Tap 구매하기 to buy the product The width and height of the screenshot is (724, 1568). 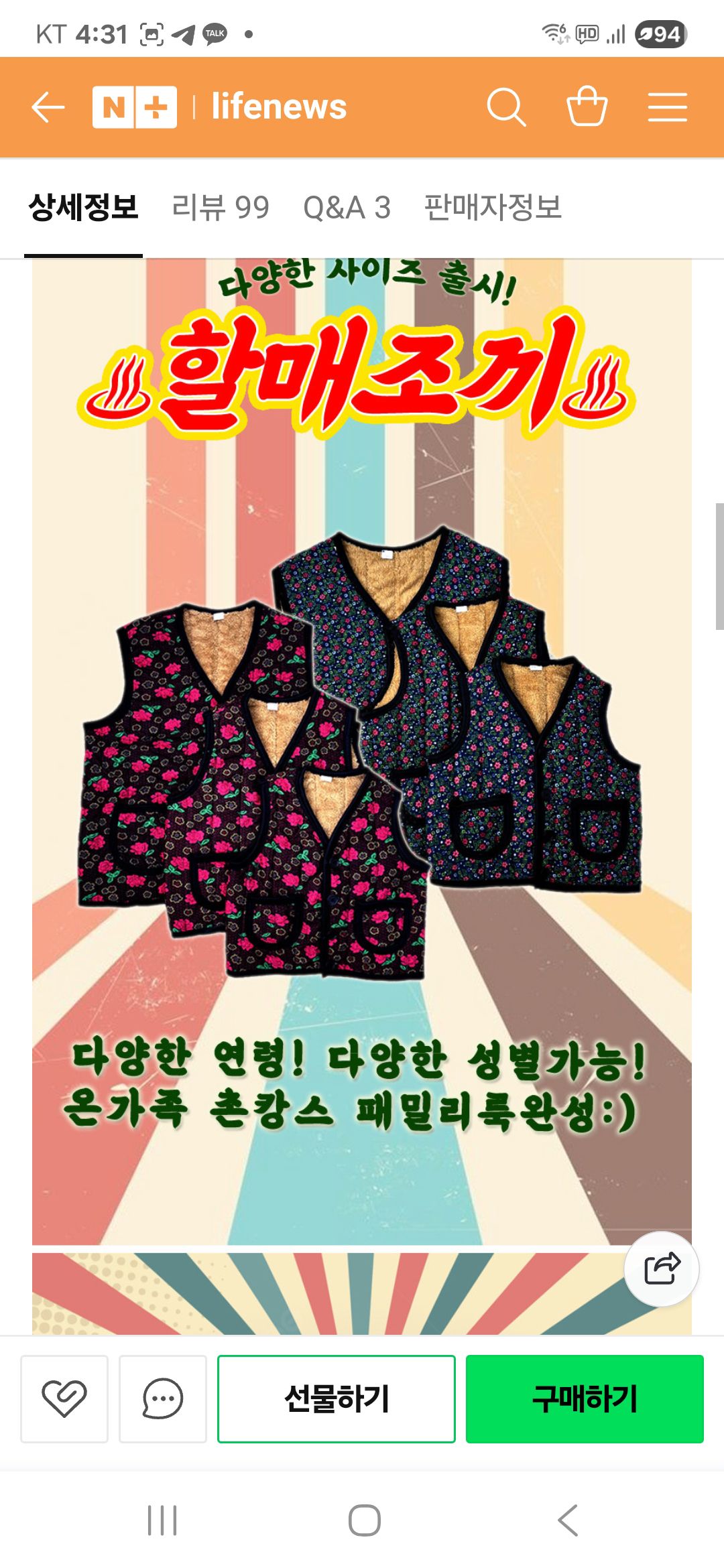click(585, 1398)
